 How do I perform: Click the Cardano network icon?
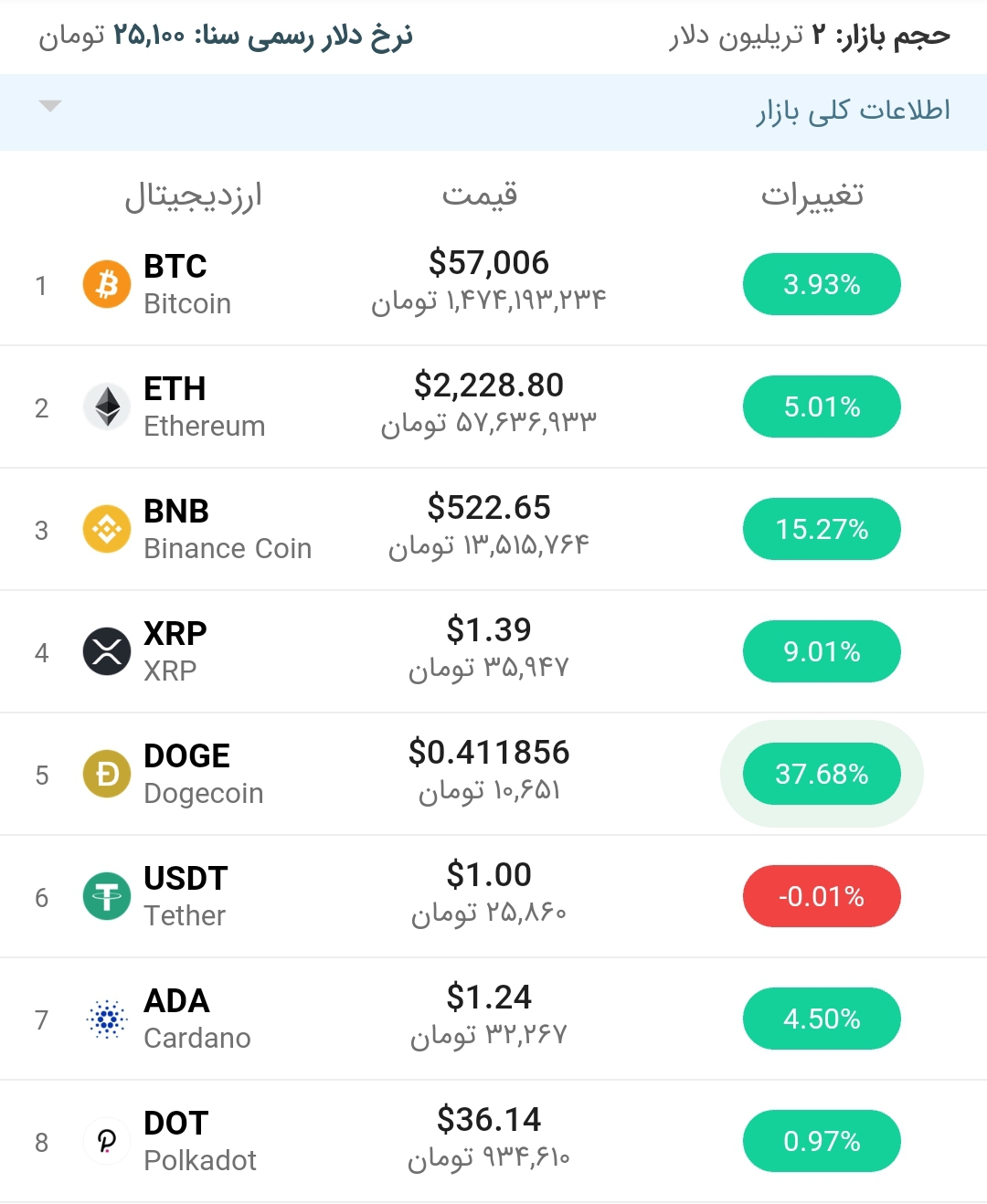pyautogui.click(x=107, y=1019)
